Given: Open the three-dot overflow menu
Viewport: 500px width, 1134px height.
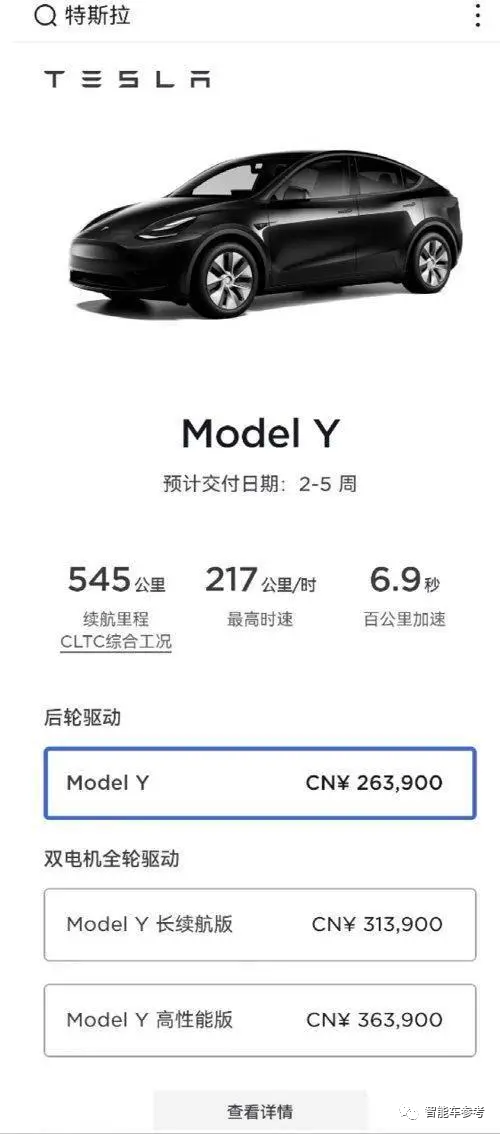Looking at the screenshot, I should 478,15.
